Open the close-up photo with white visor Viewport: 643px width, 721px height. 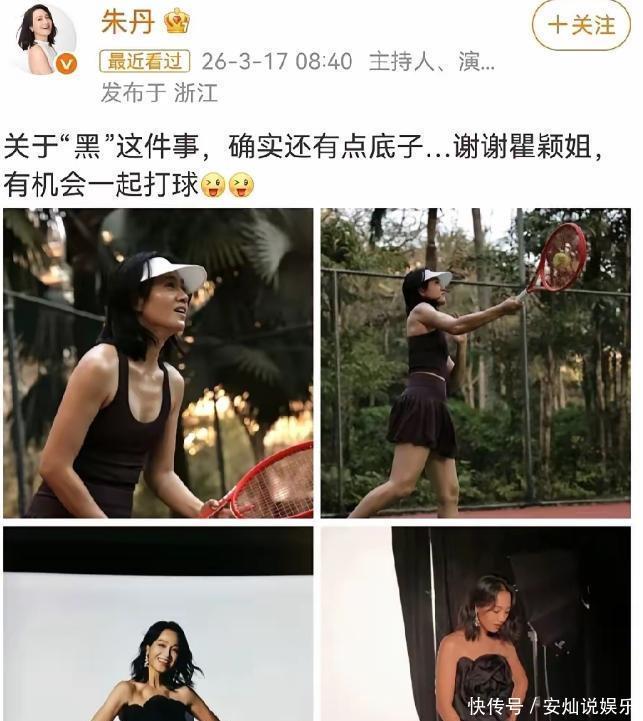coord(158,362)
